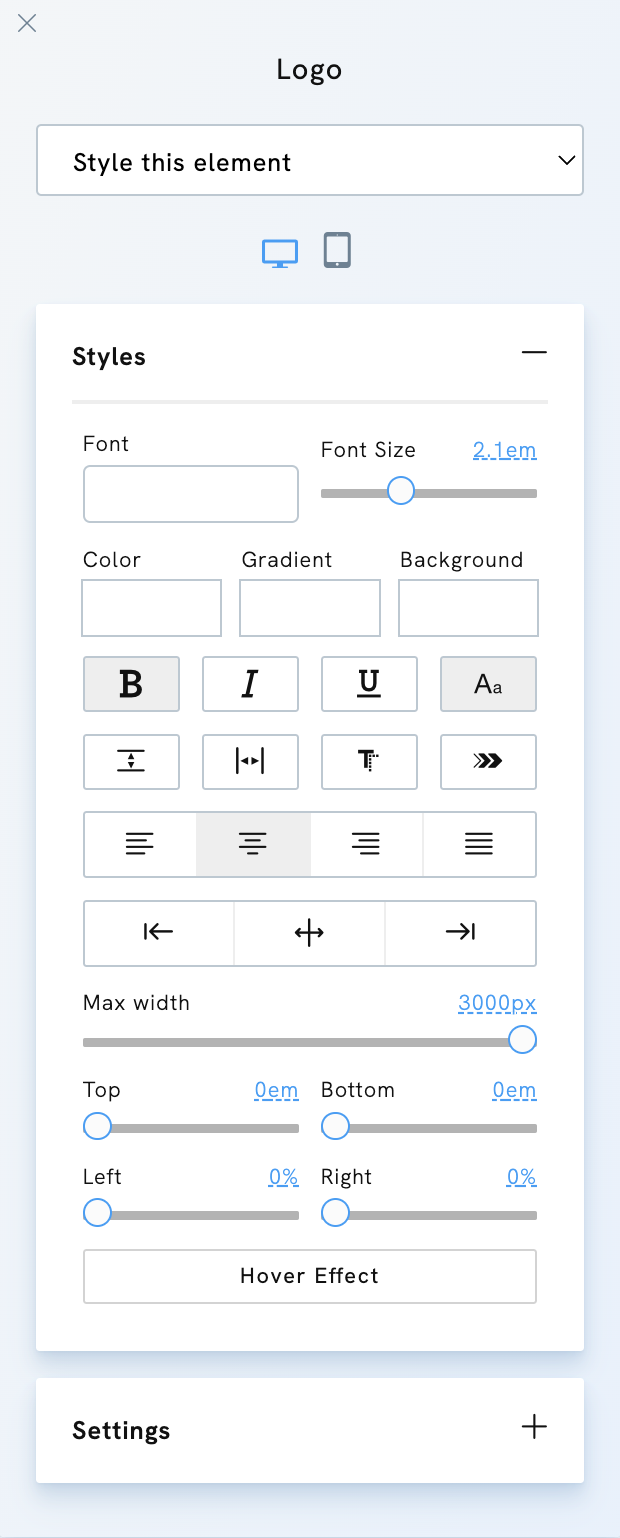
Task: Toggle the letter case option
Action: [488, 684]
